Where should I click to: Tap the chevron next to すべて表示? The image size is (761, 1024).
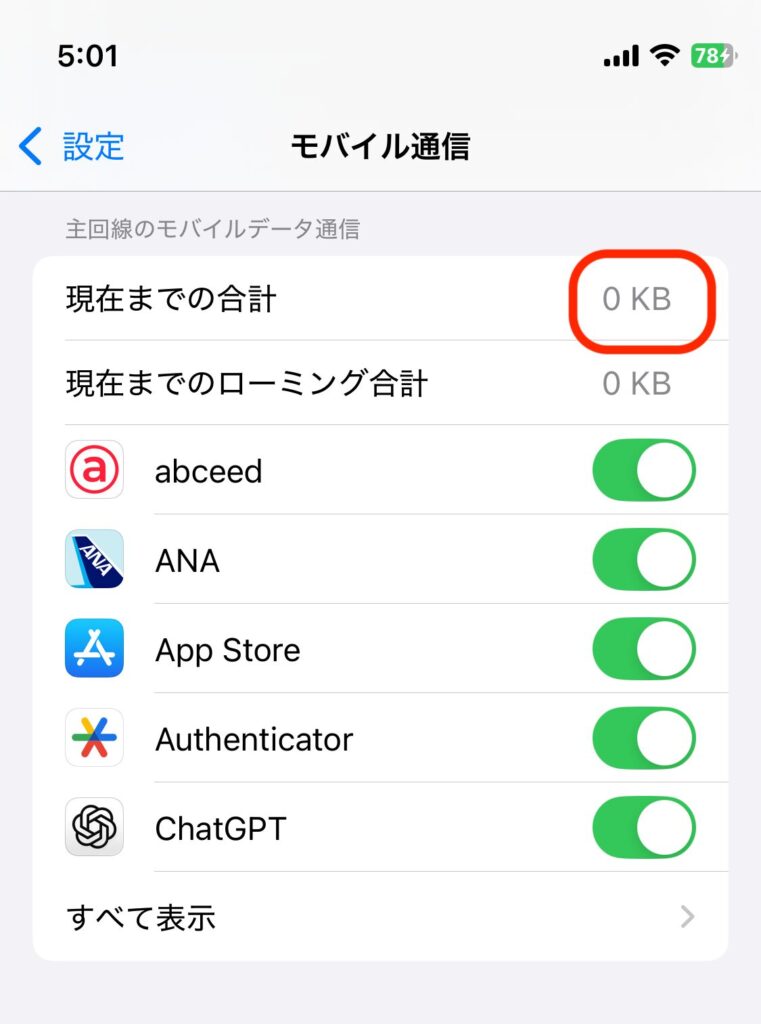coord(687,916)
